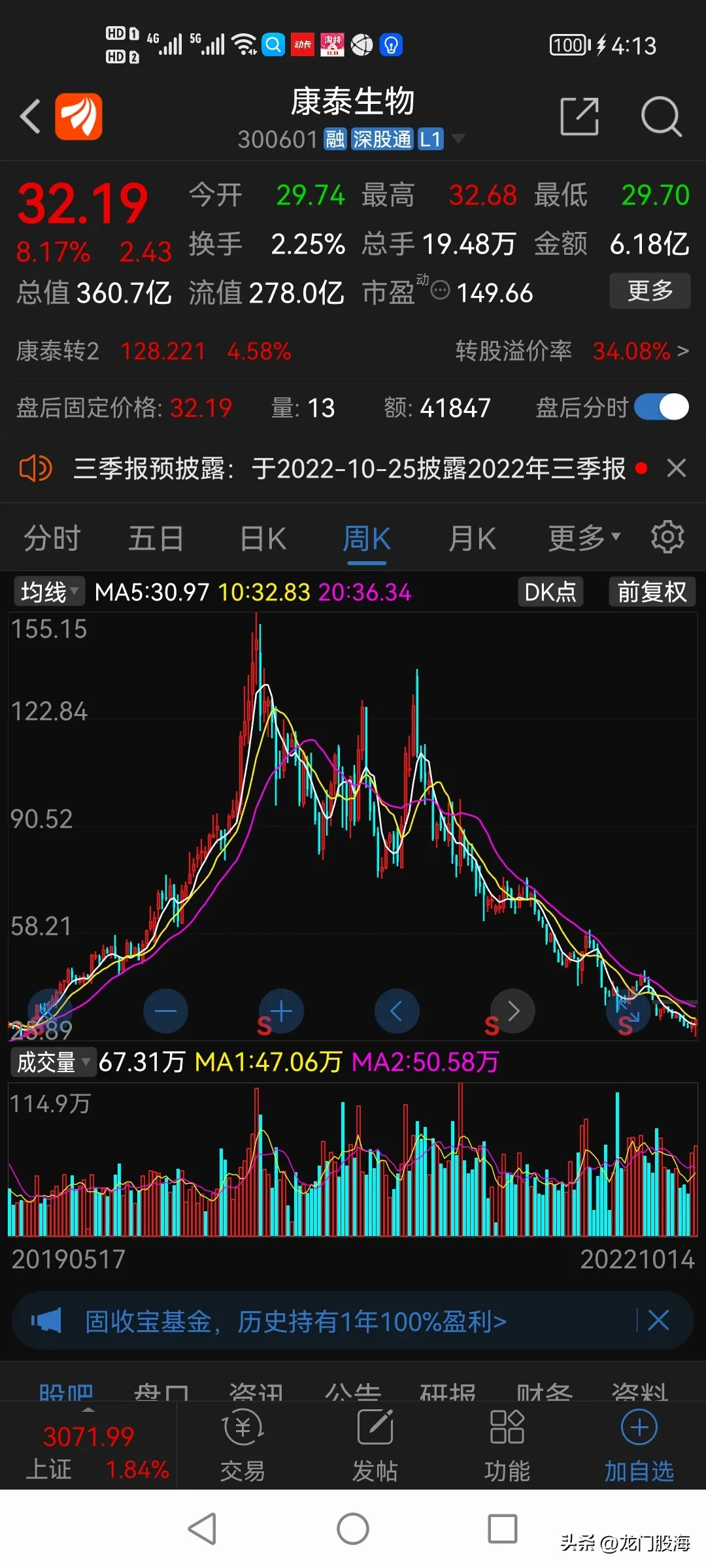Open 康泰转2 convertible bond row

(x=353, y=351)
